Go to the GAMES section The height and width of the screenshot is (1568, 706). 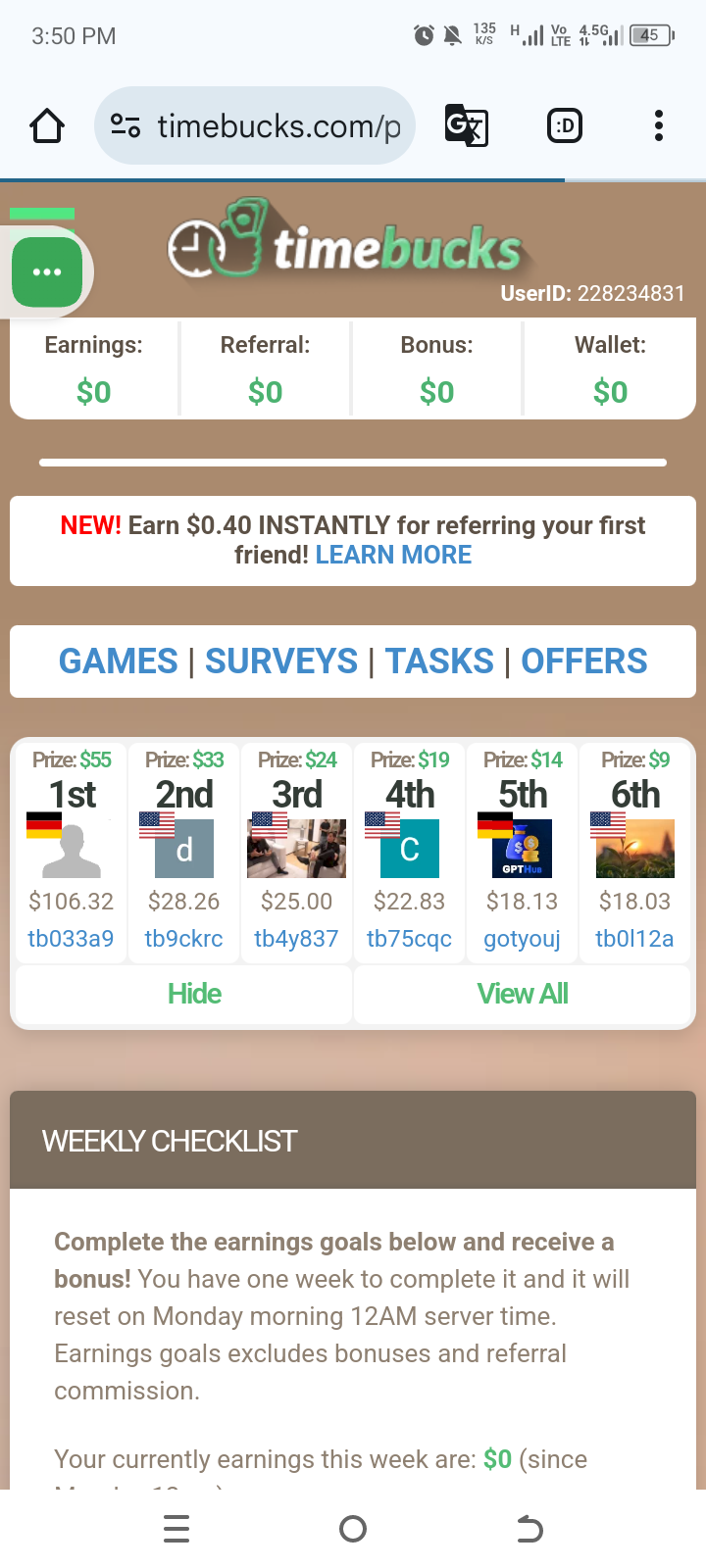coord(119,661)
